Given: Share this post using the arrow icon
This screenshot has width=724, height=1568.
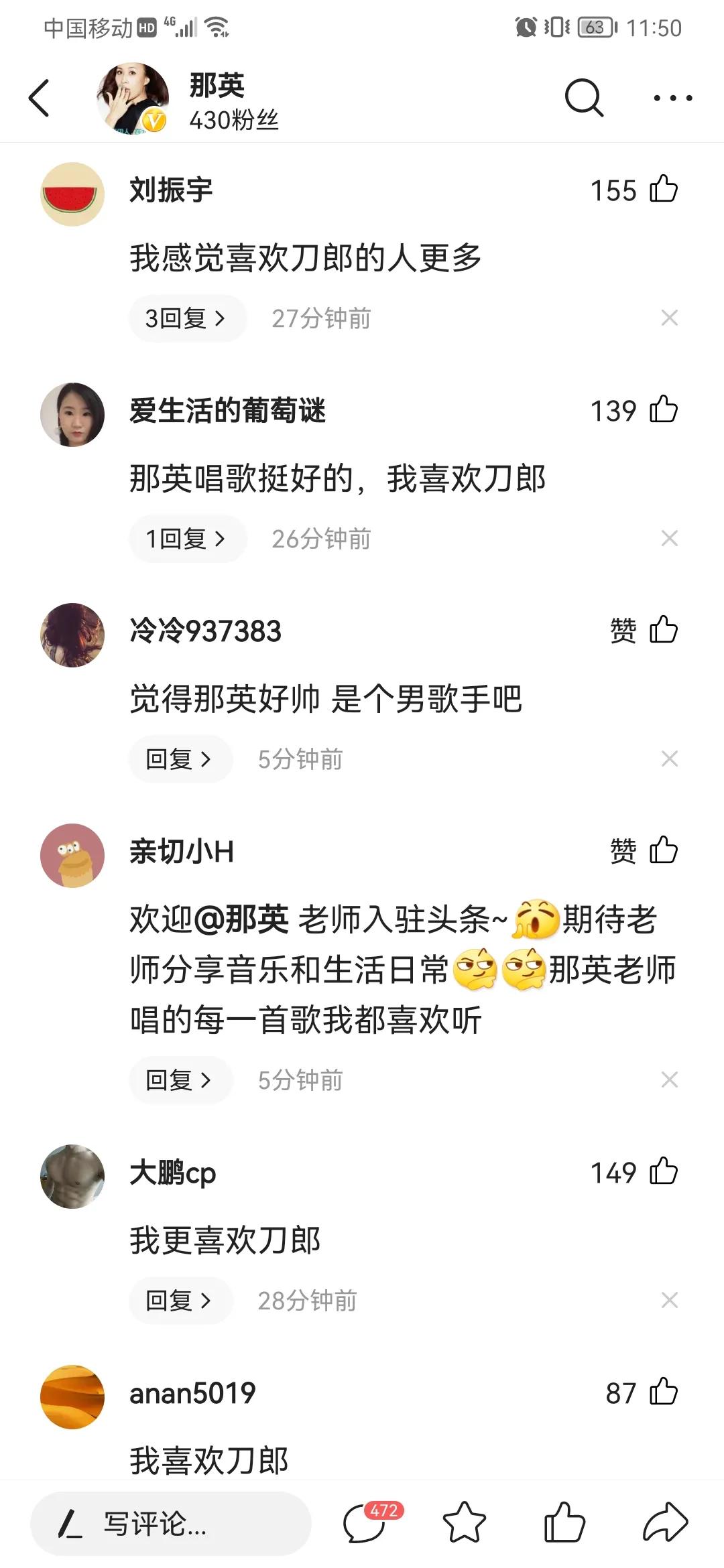Looking at the screenshot, I should (665, 1522).
